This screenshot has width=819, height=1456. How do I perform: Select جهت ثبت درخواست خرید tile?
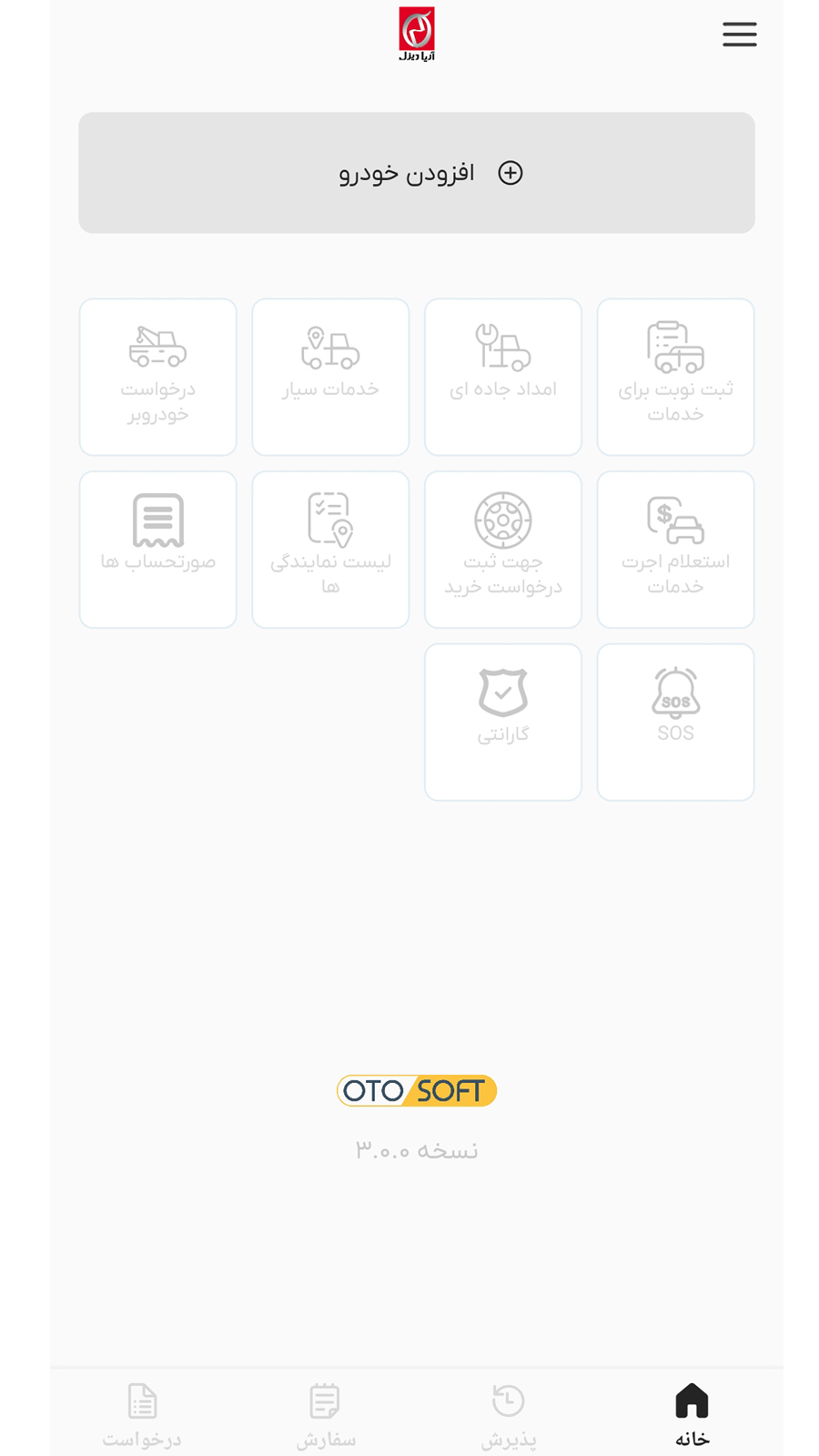(502, 549)
